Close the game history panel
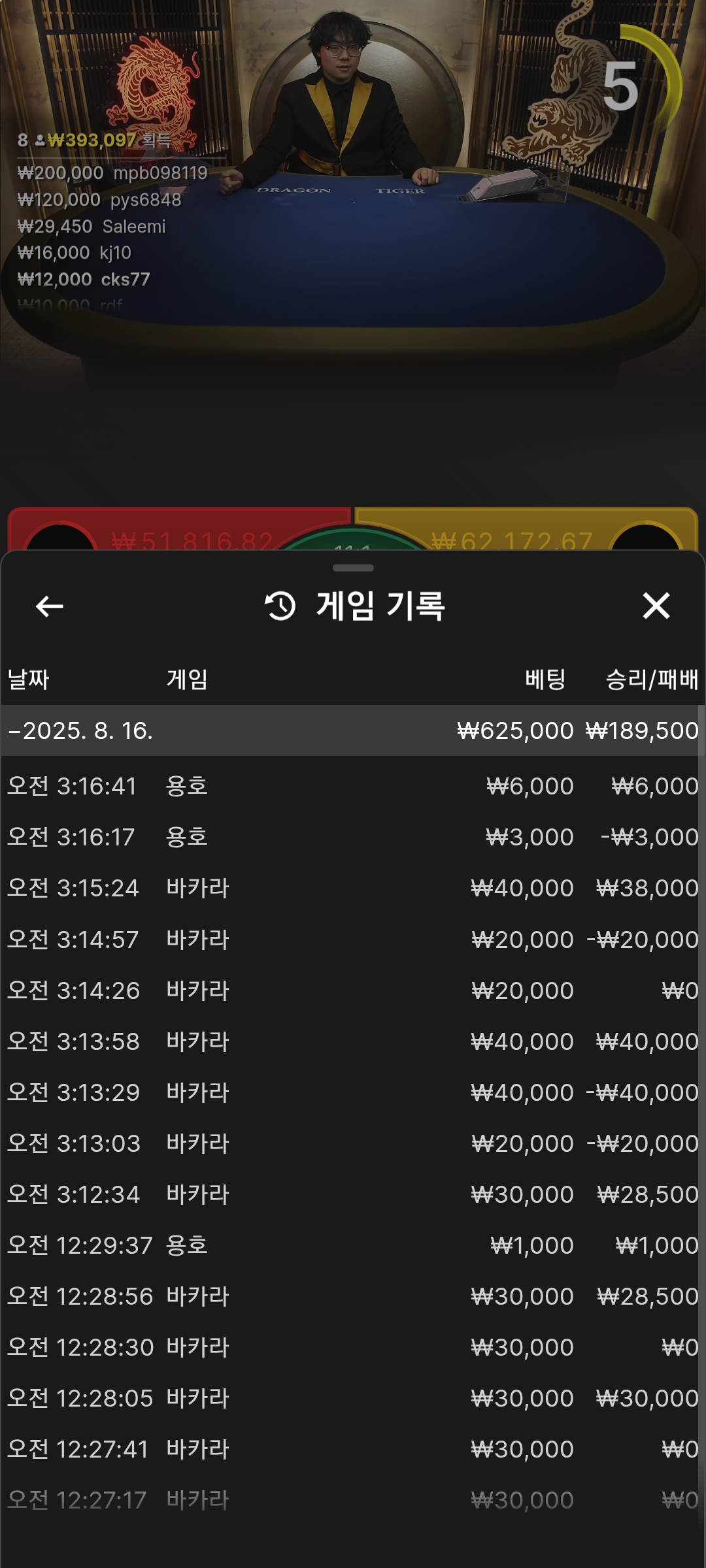 point(656,606)
